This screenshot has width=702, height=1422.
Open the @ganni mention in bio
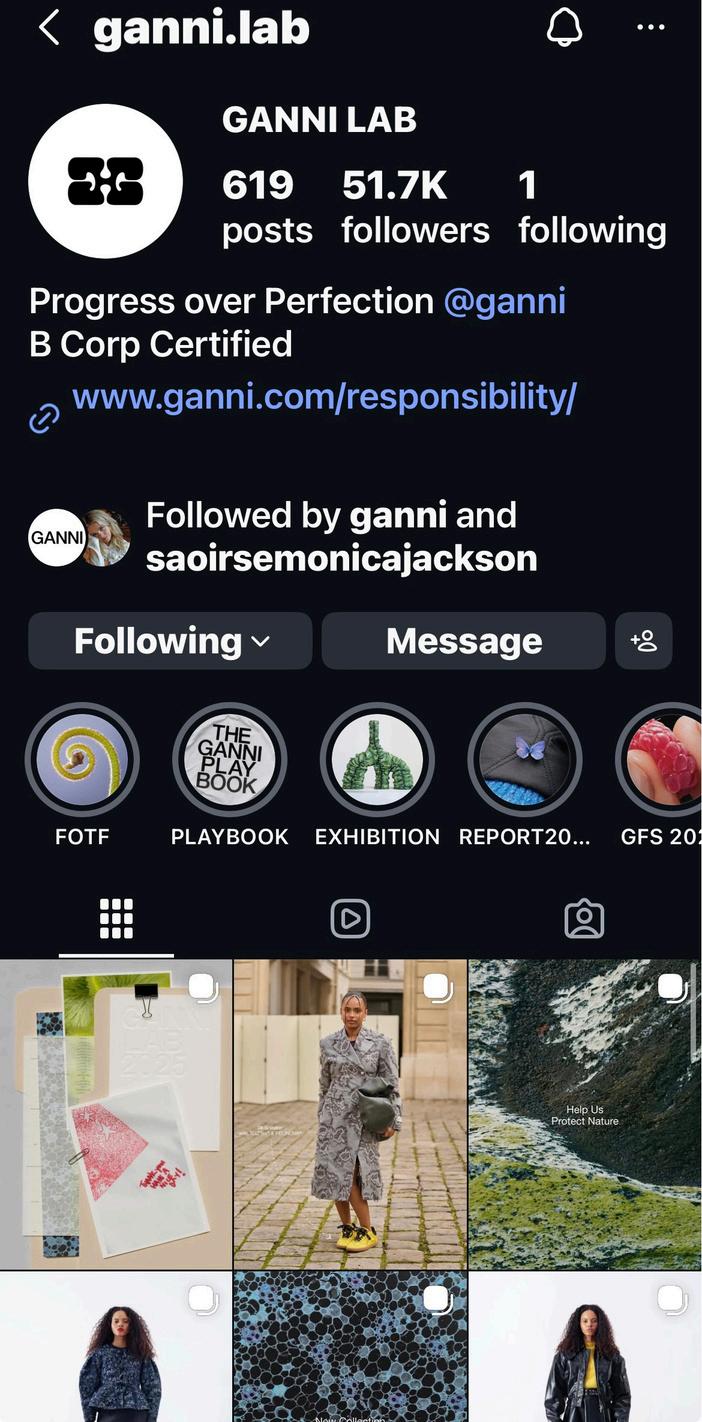504,301
